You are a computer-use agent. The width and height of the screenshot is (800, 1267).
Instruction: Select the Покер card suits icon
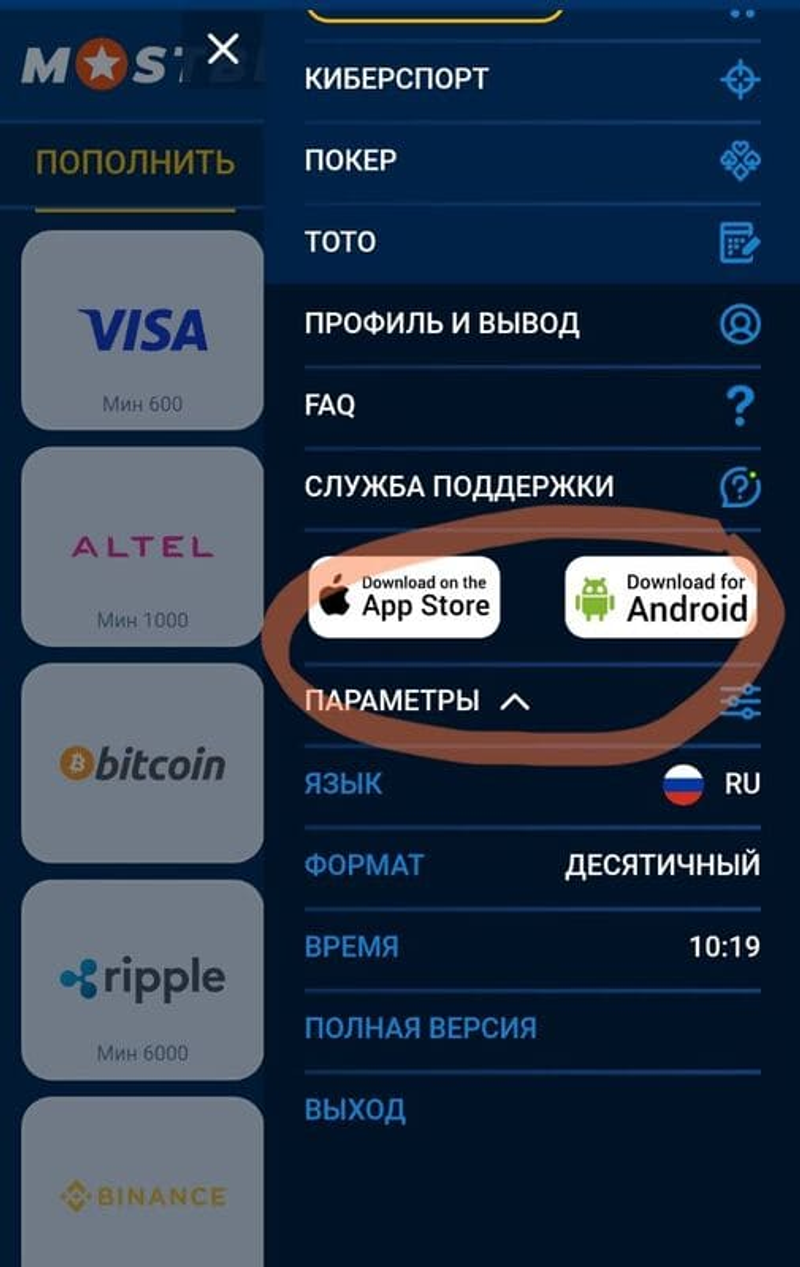point(741,160)
